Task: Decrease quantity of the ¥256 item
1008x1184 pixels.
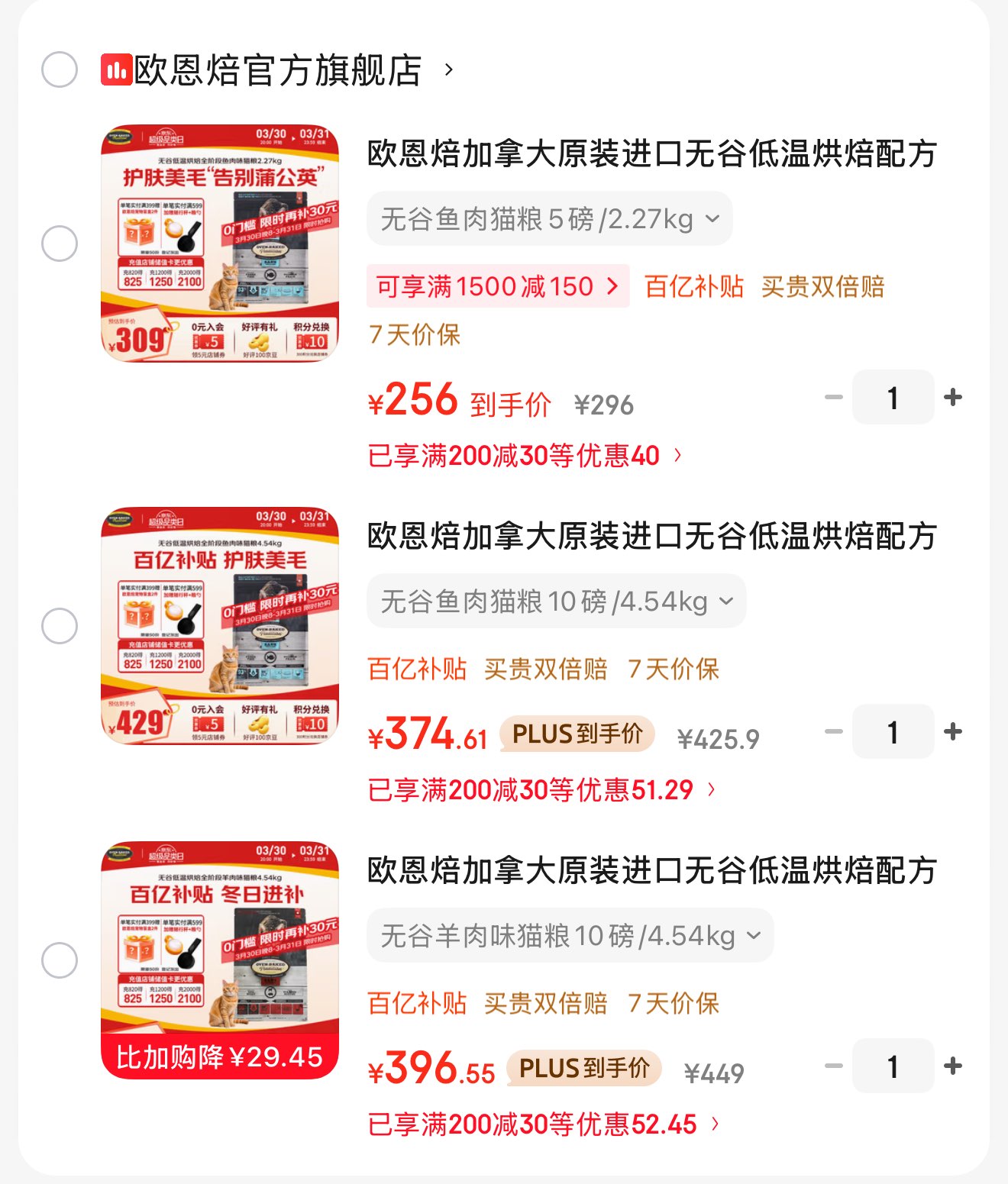Action: coord(834,397)
